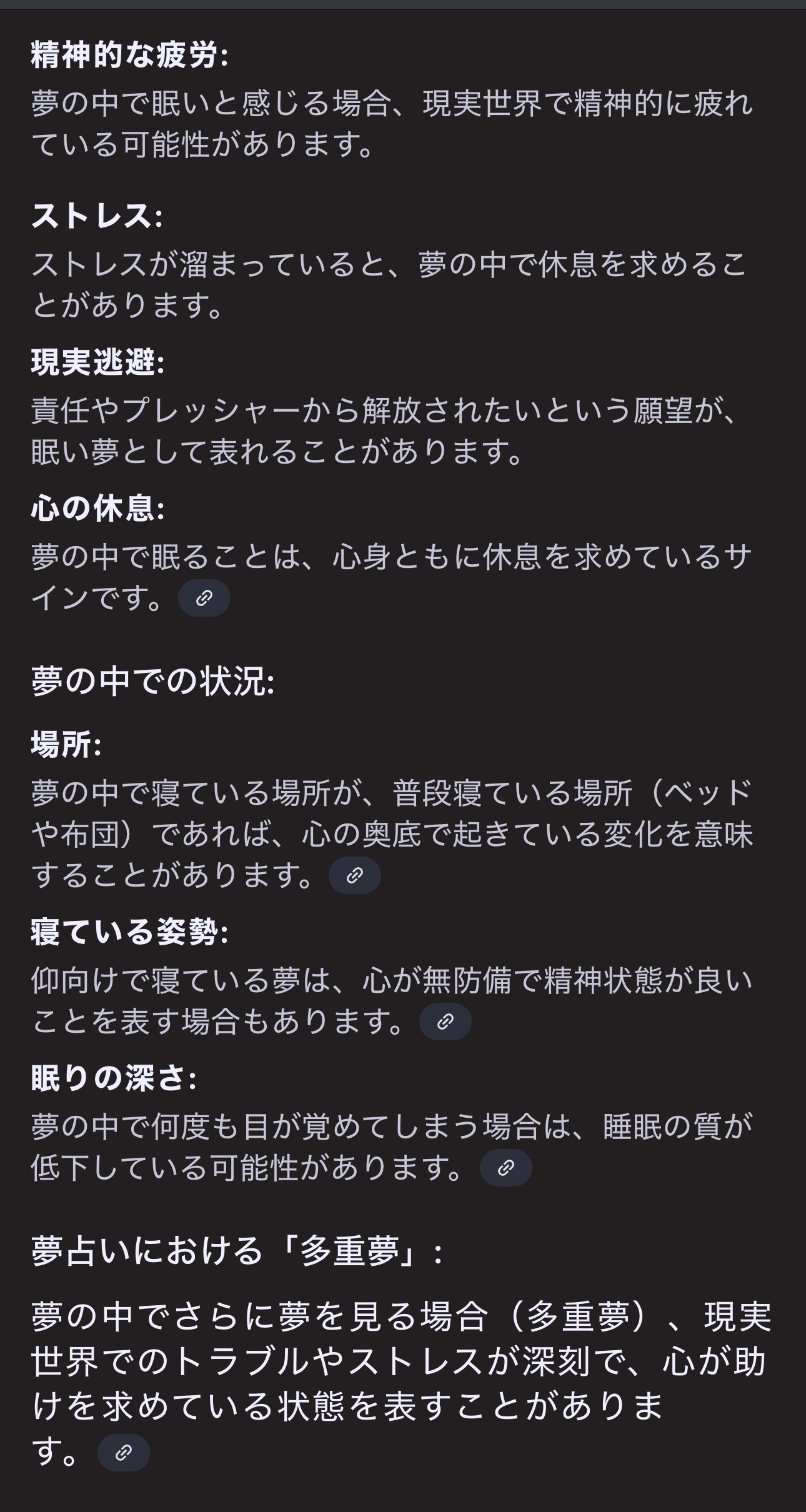The height and width of the screenshot is (1512, 806).
Task: Open source link after 心の休息 paragraph
Action: [x=204, y=599]
